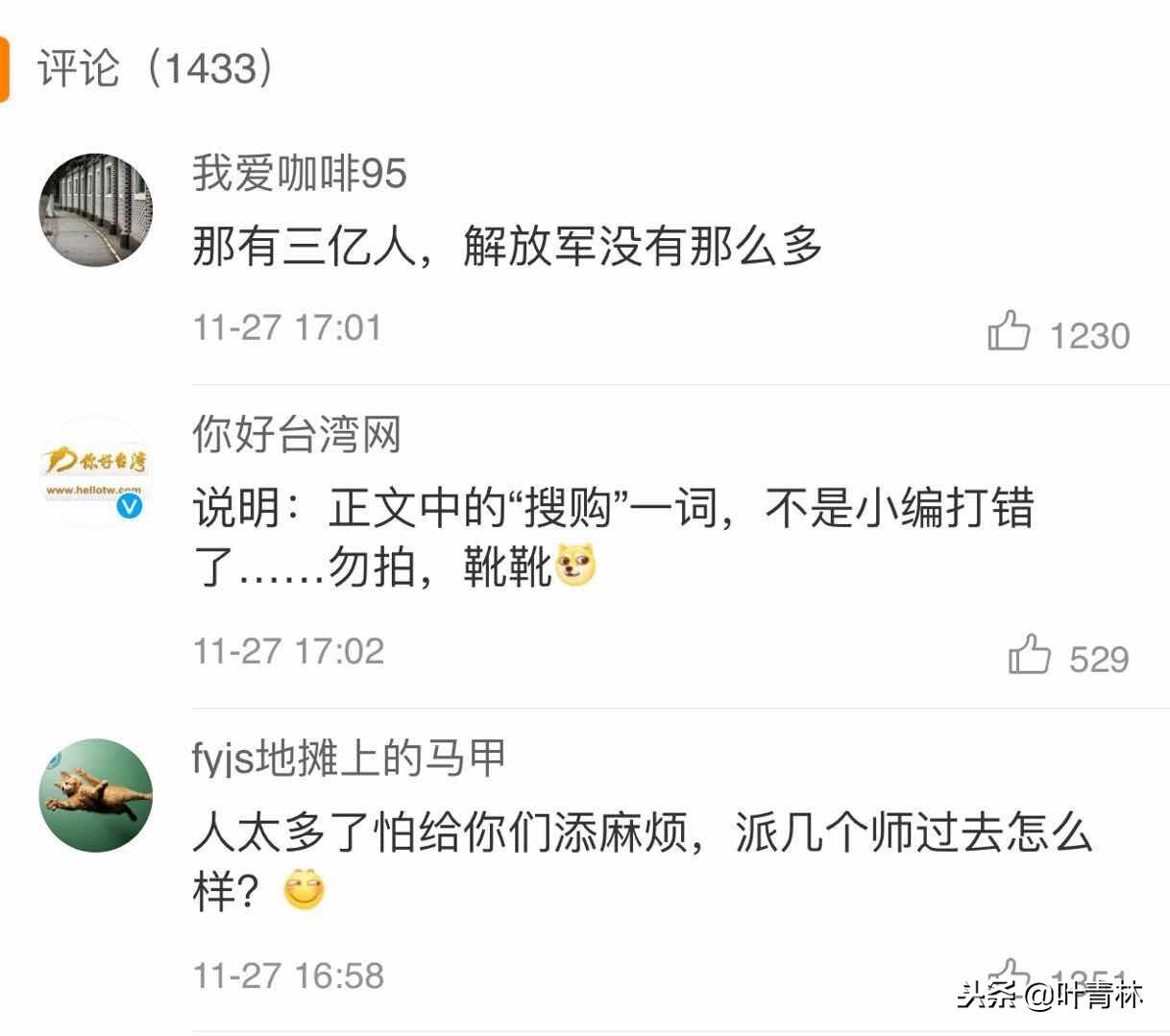This screenshot has height=1036, width=1170.
Task: Open fyjs地摊上的马甲's profile avatar
Action: tap(96, 795)
